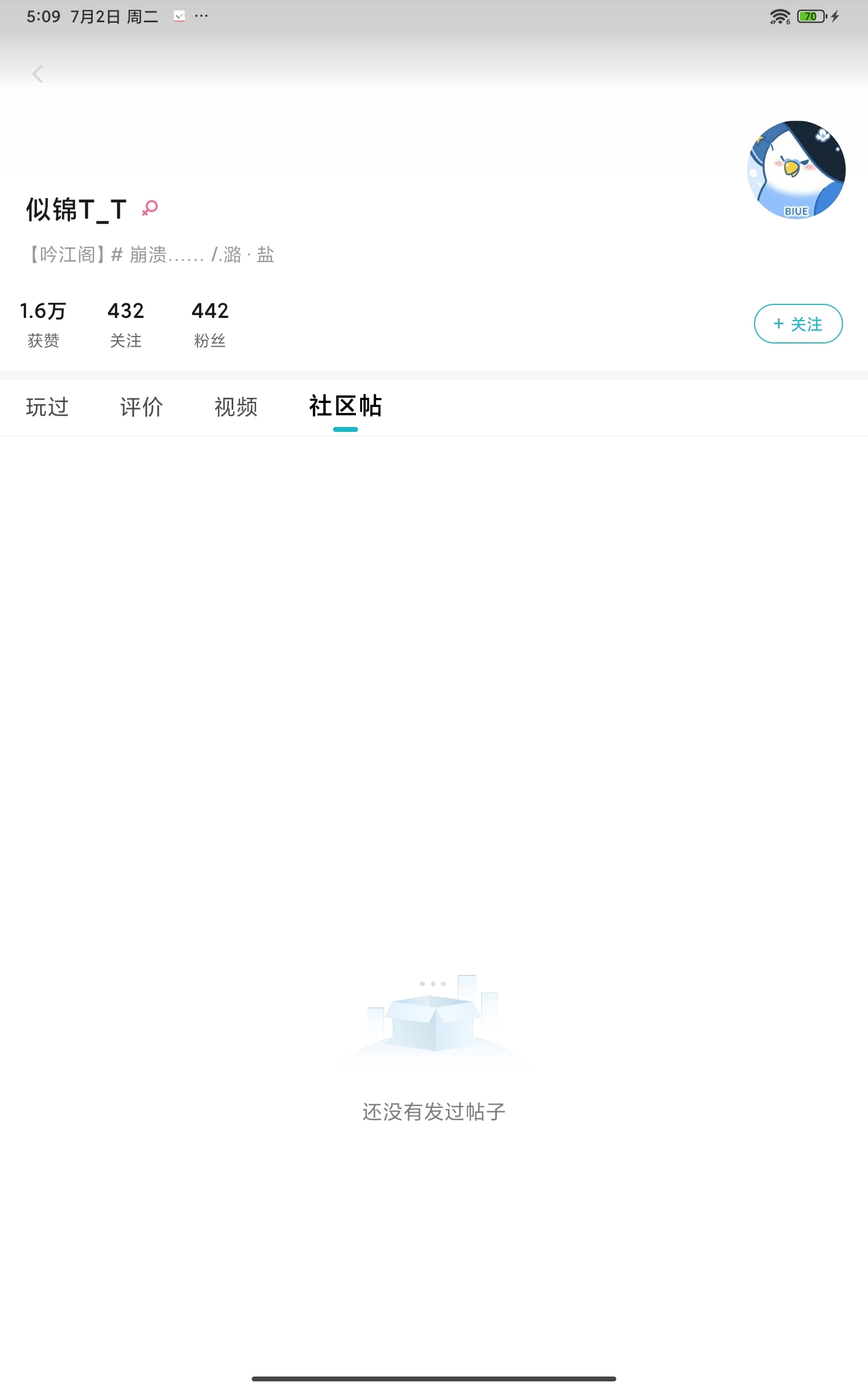This screenshot has height=1389, width=868.
Task: Open the 442 粉丝 followers list
Action: (209, 324)
